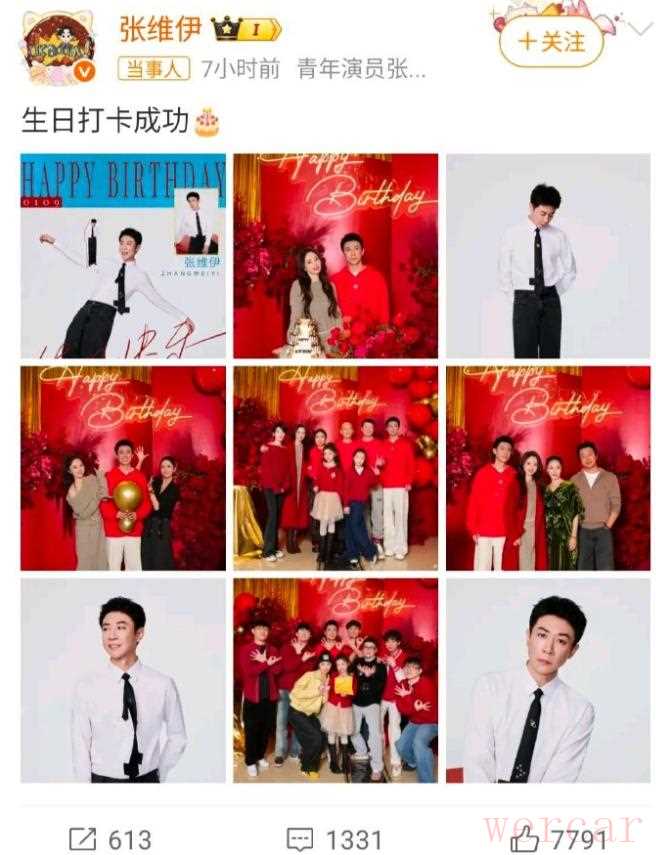Open the 张维伊 username link
Viewport: 656px width, 855px height.
coord(159,30)
